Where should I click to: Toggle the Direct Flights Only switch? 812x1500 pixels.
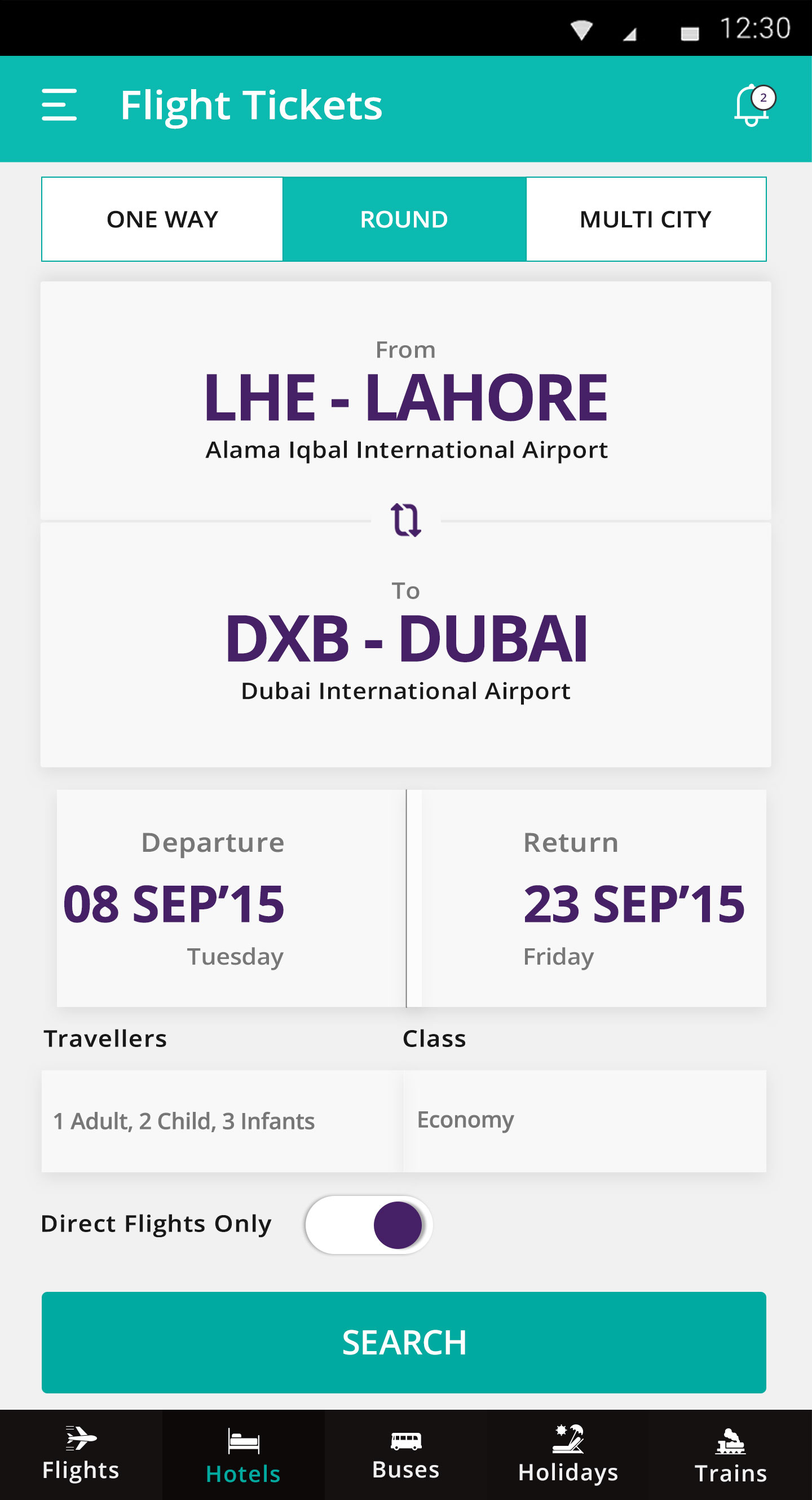pyautogui.click(x=368, y=1225)
